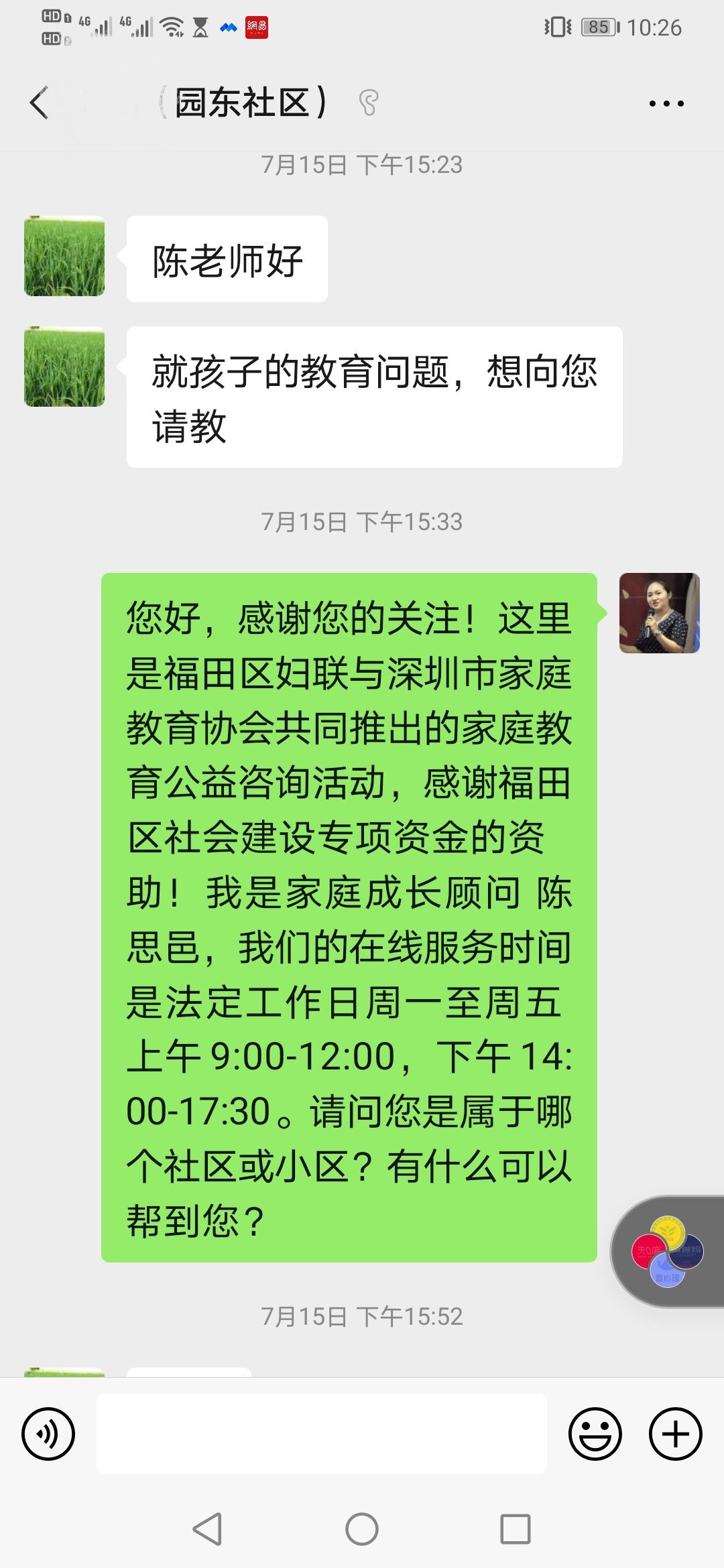Open the chat's three-dot options menu

pos(666,103)
